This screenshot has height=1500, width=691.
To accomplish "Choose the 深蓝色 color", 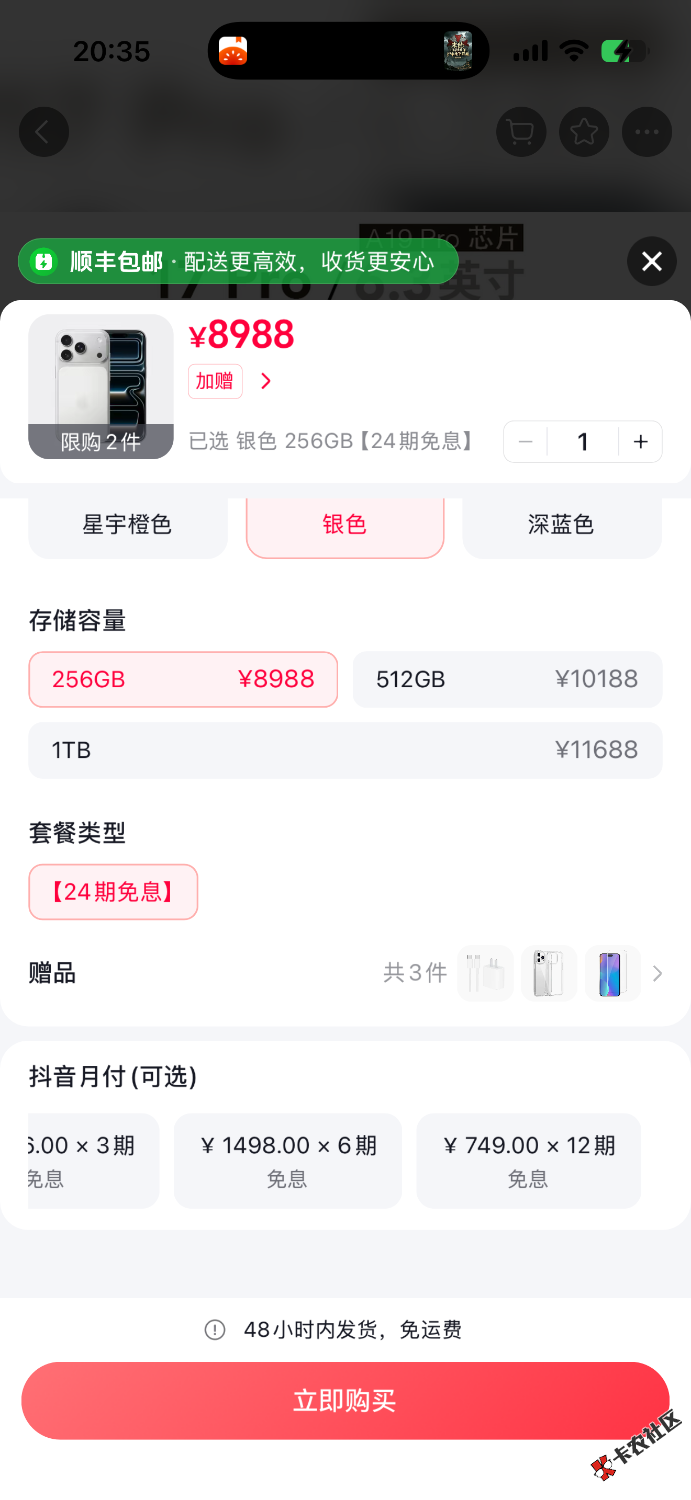I will 562,525.
